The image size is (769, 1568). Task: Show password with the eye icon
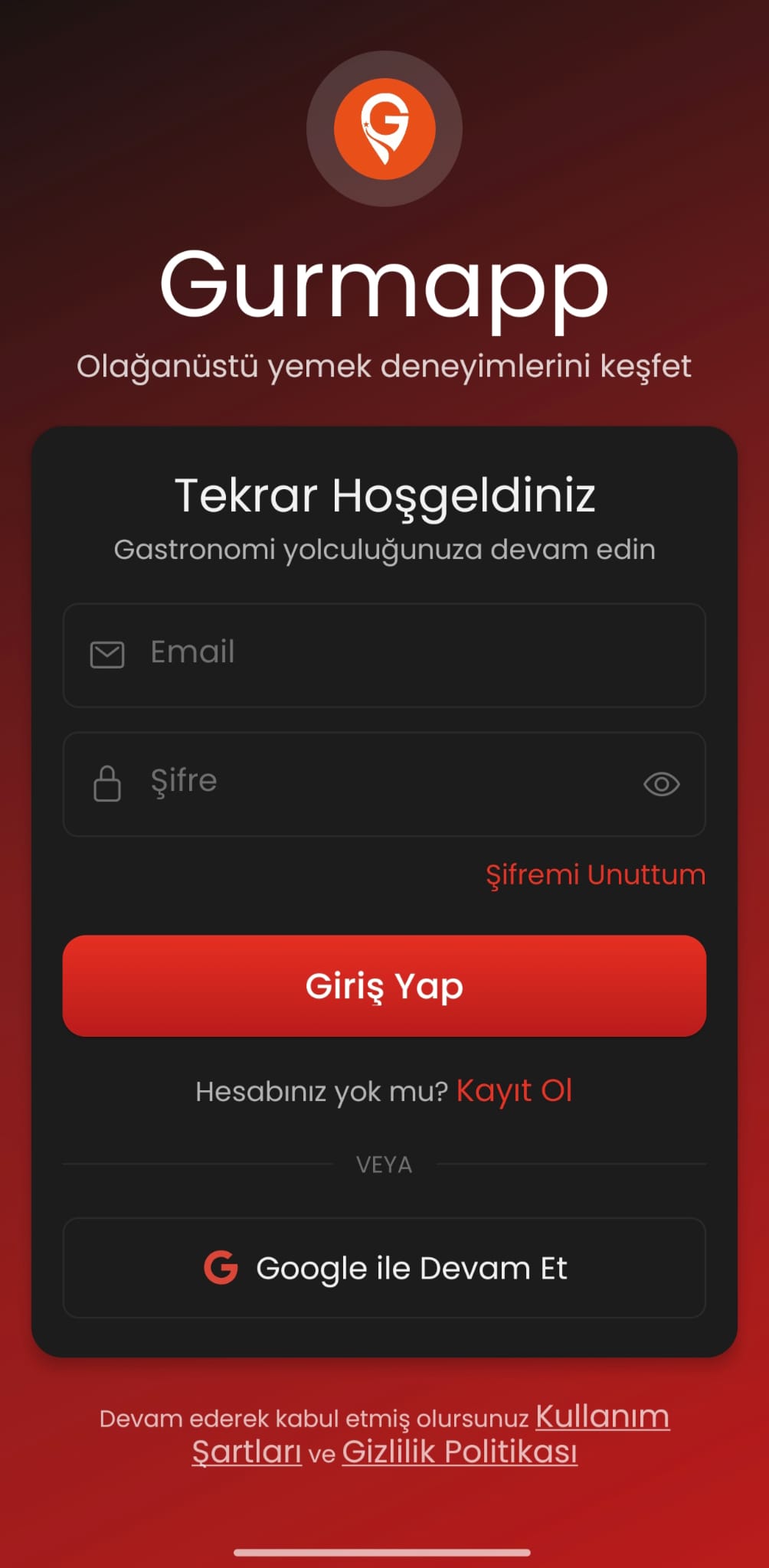point(661,784)
